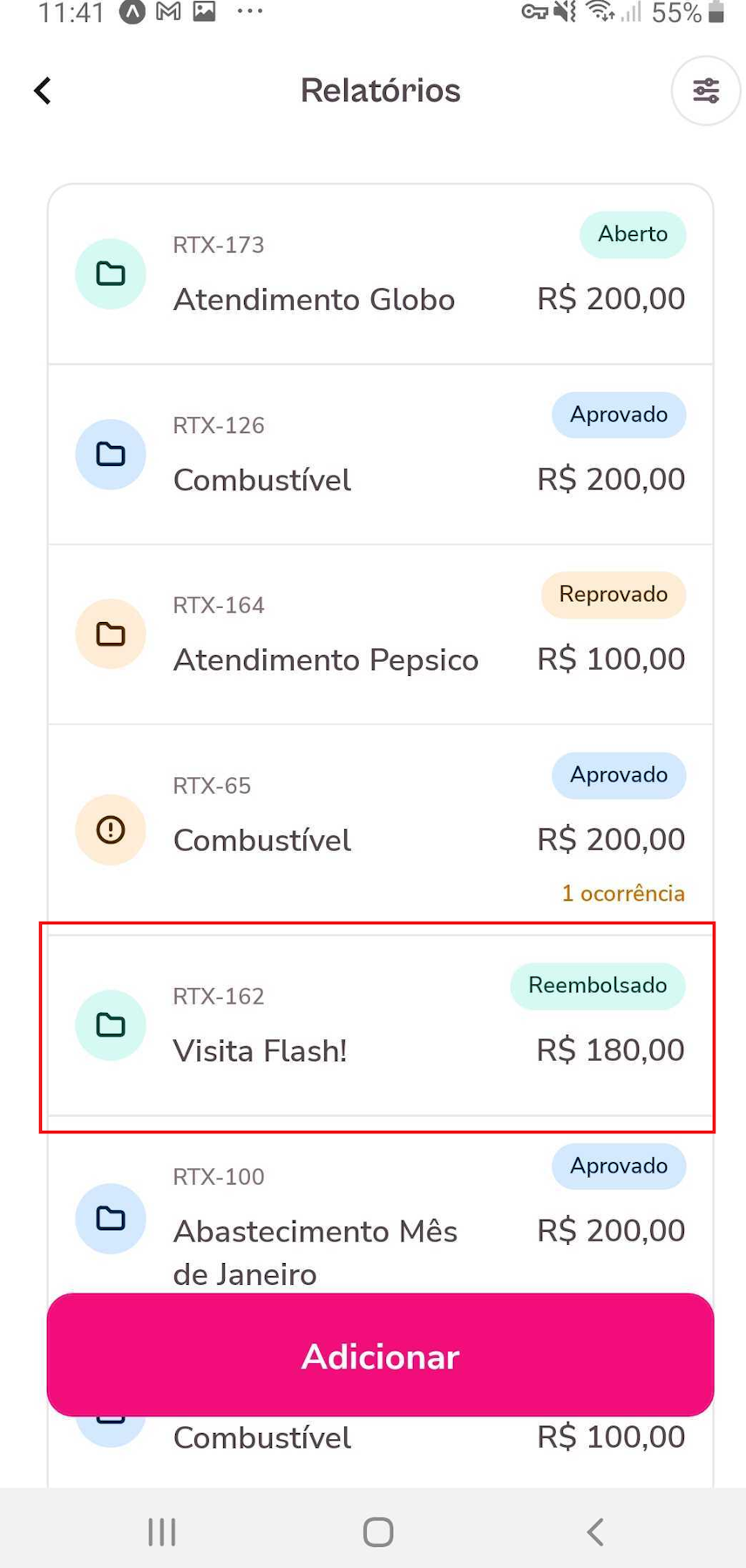
Task: Go to the system home screen
Action: (x=378, y=1531)
